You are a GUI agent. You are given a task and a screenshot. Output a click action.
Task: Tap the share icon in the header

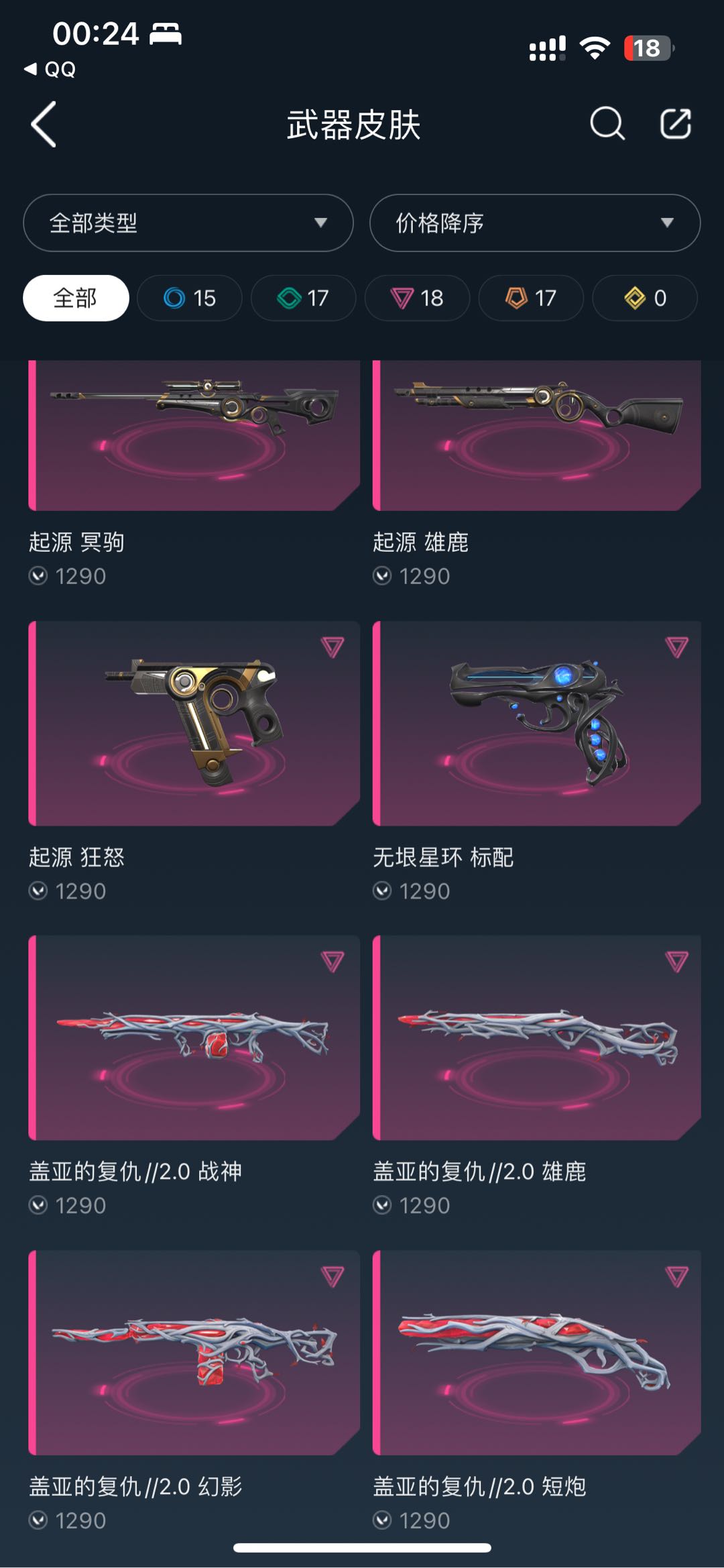coord(676,124)
